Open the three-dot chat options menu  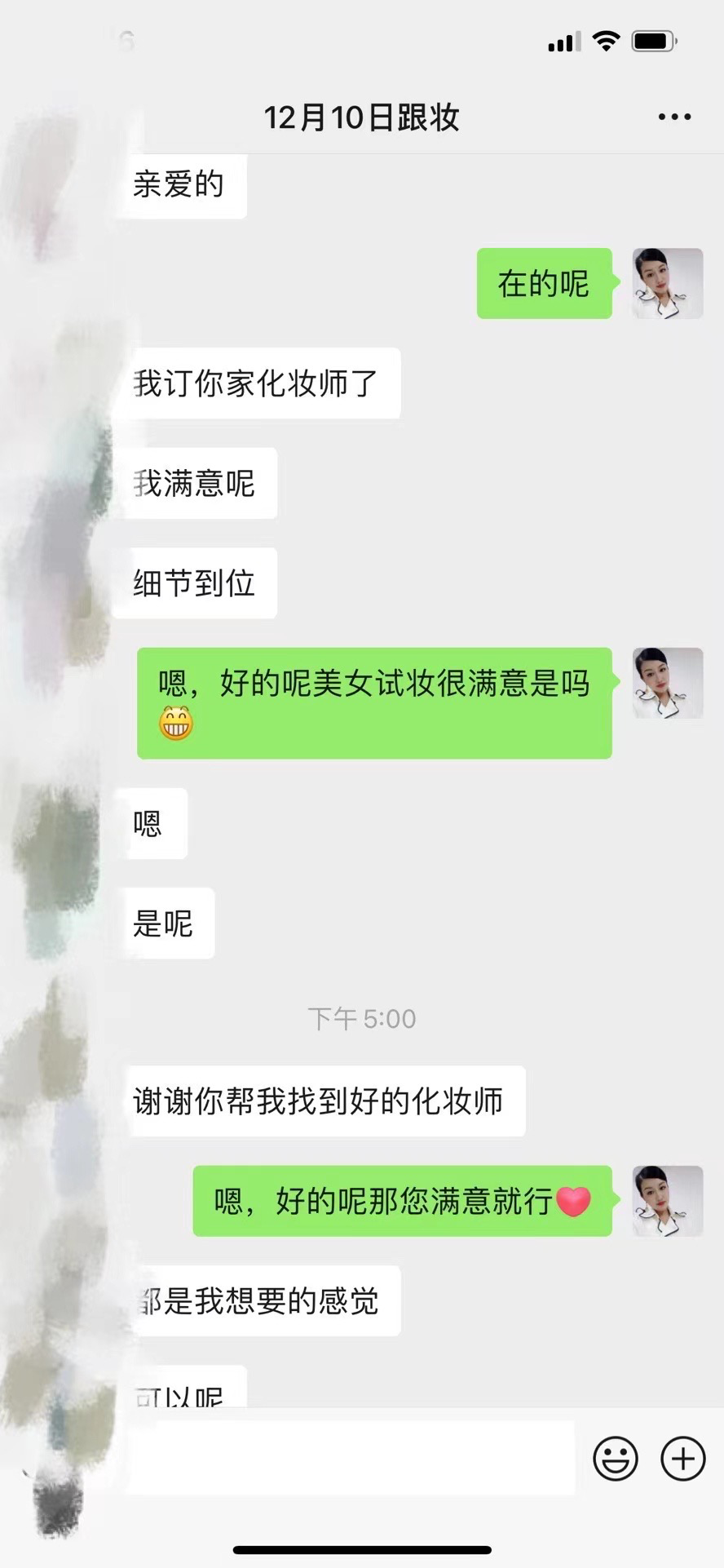coord(674,117)
